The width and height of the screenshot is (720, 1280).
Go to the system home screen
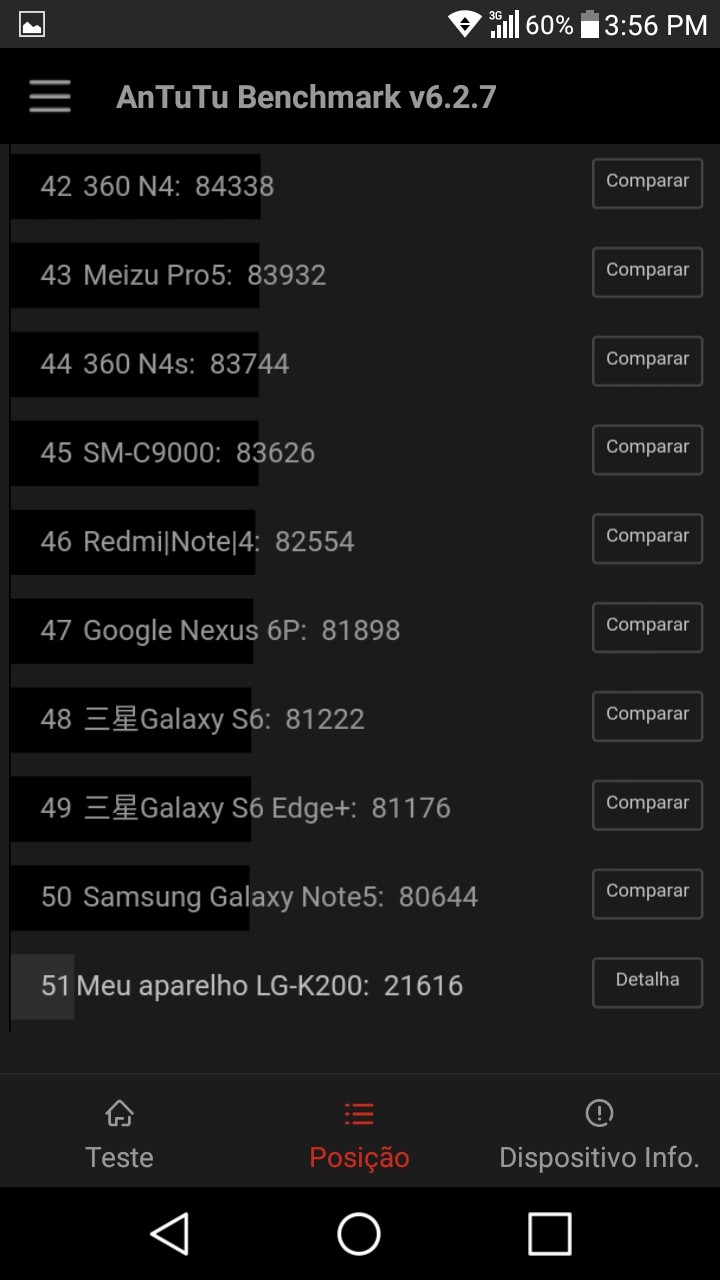359,1234
